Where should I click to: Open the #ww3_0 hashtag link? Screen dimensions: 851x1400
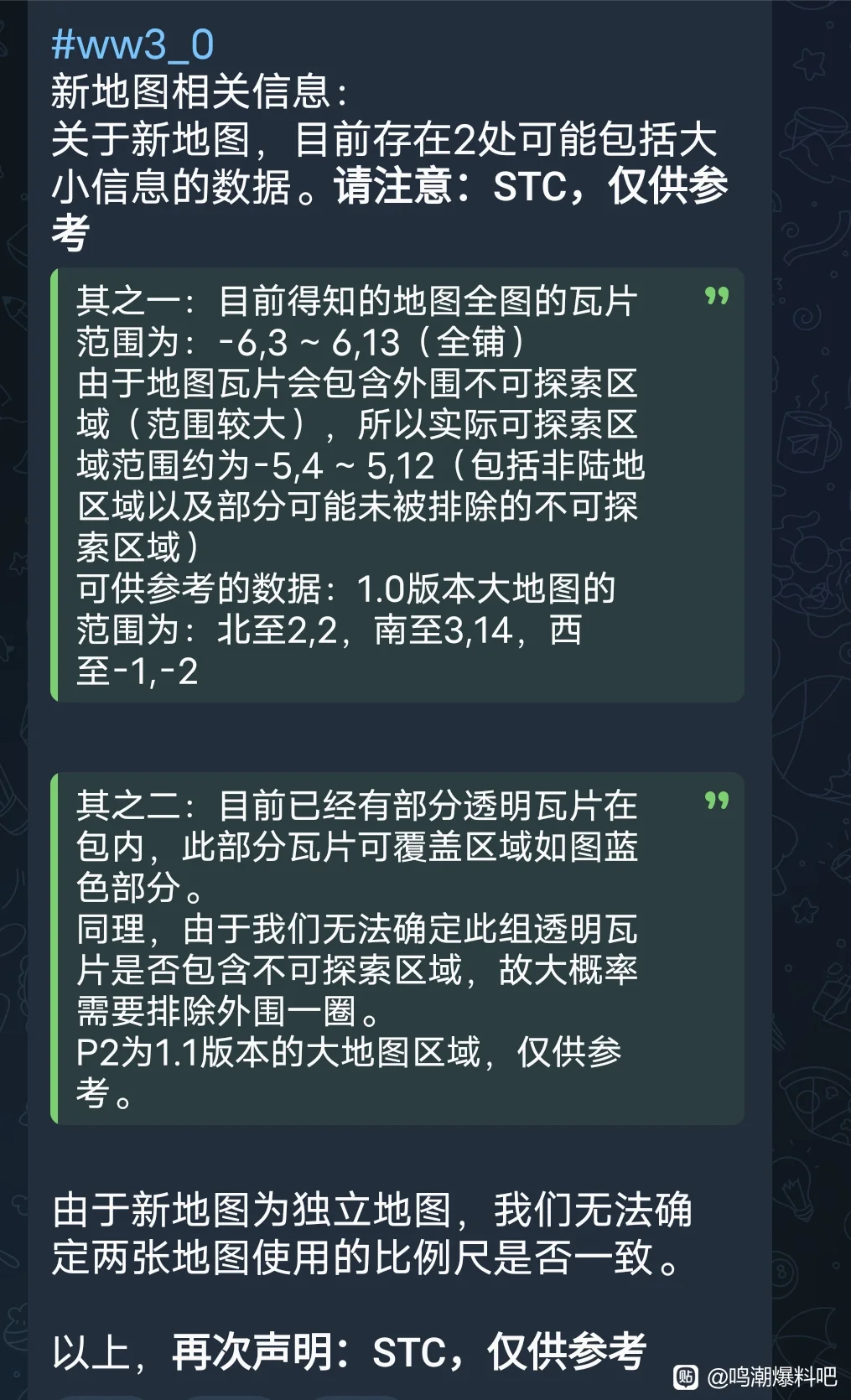click(x=132, y=45)
